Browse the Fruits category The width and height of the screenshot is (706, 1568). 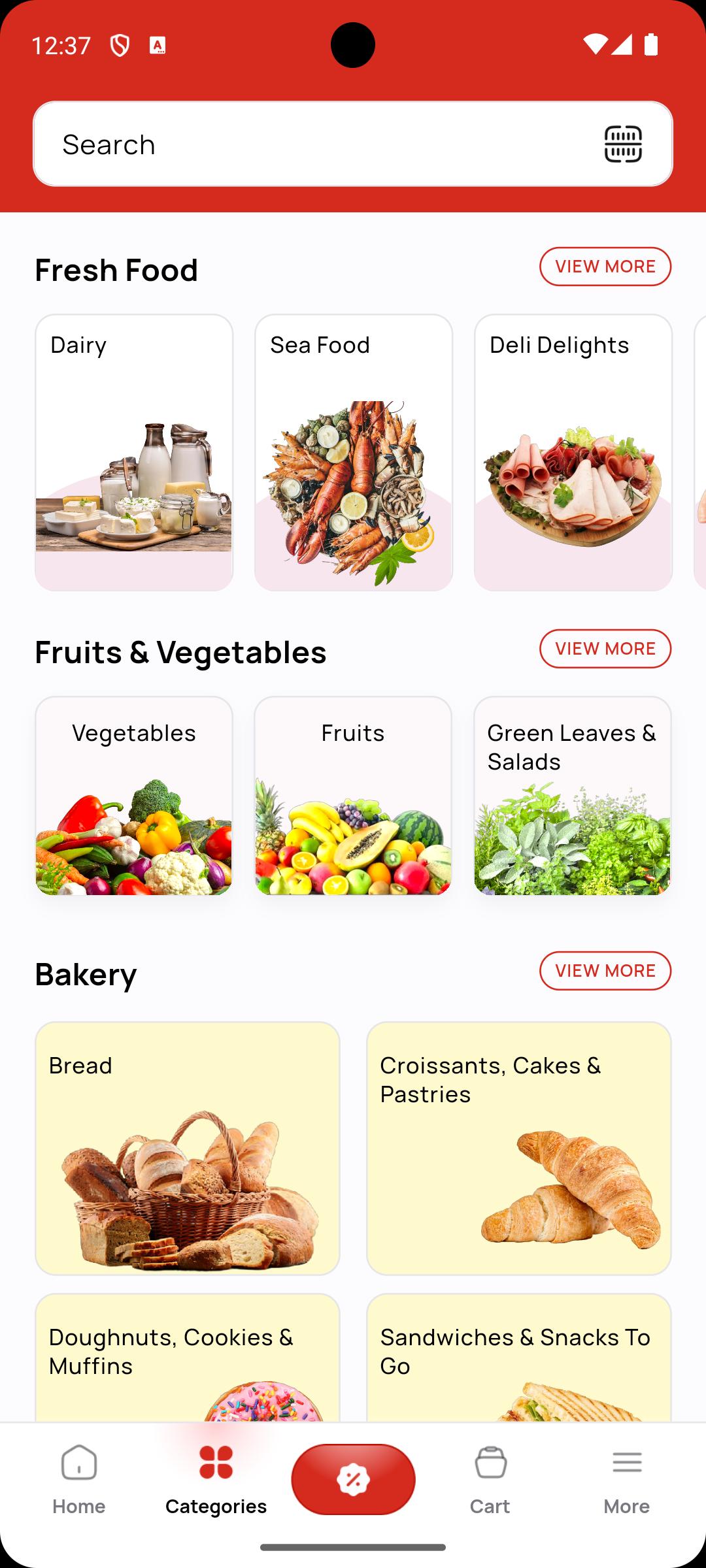point(353,796)
